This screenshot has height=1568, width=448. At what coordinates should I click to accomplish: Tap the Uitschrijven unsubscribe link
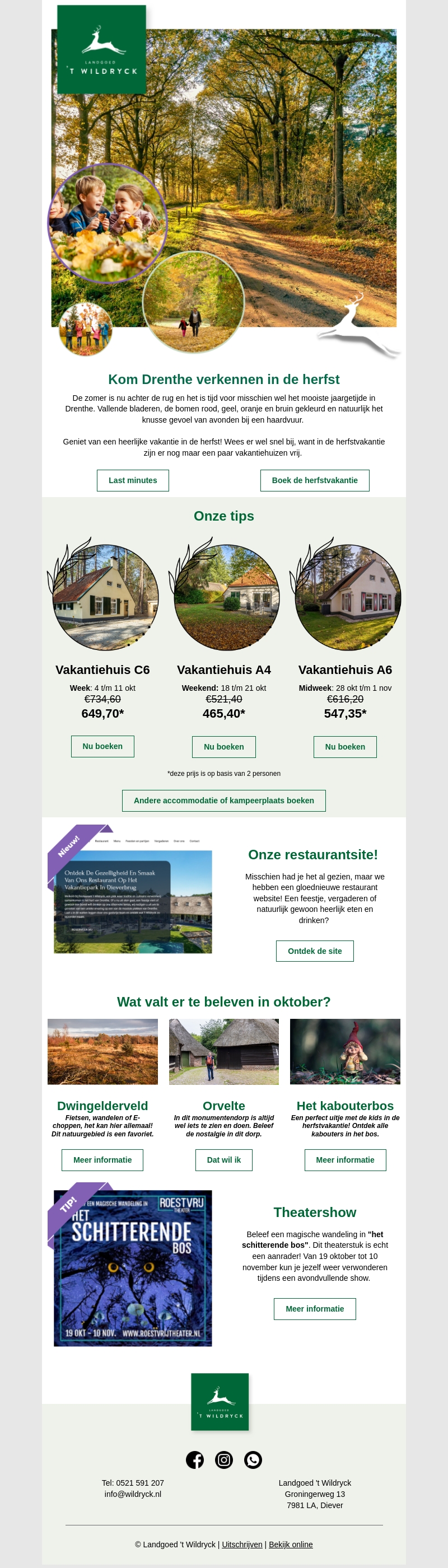click(242, 1544)
